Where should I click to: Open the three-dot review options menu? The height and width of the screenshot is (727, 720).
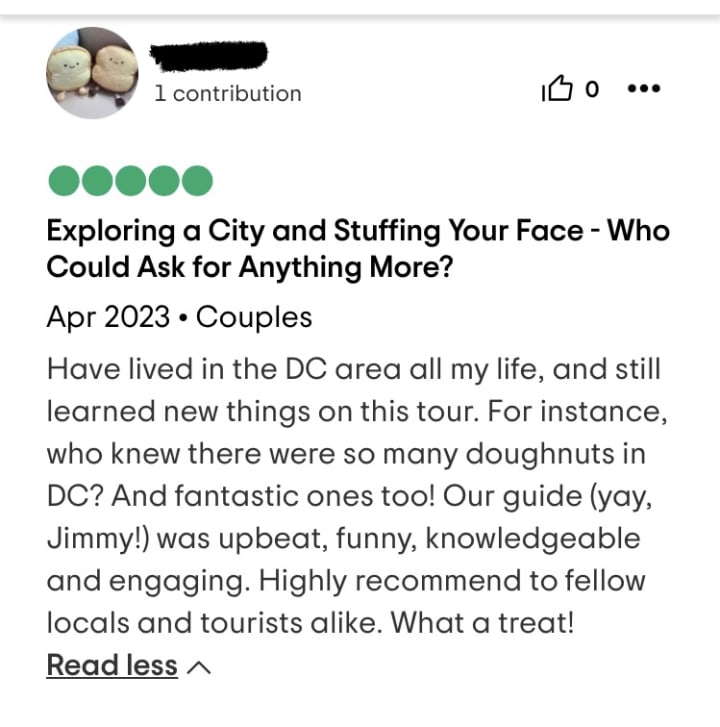[x=643, y=90]
